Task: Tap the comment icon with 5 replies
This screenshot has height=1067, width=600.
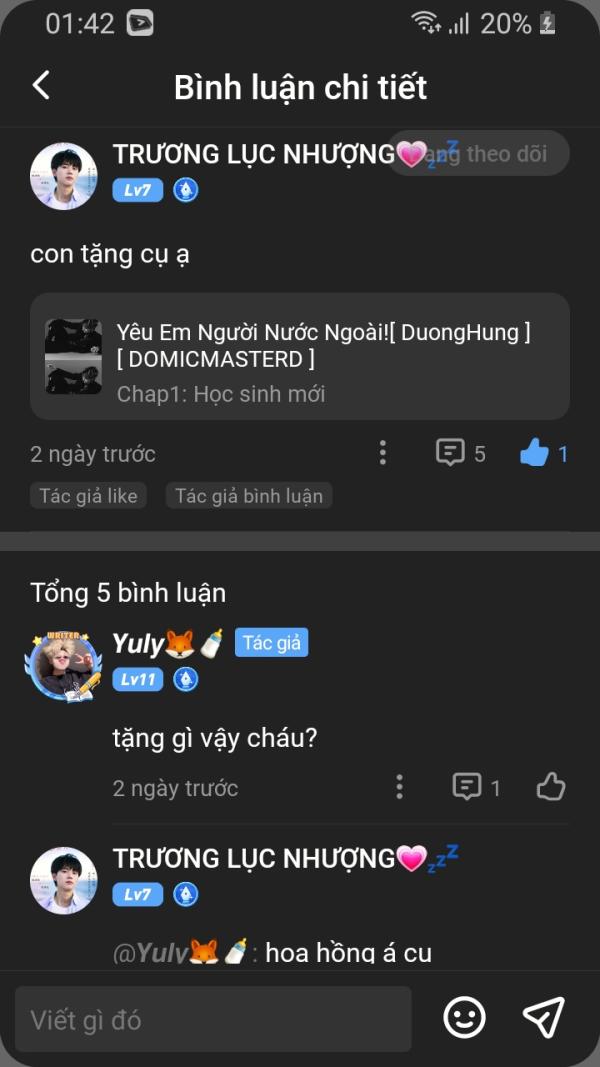Action: 461,453
